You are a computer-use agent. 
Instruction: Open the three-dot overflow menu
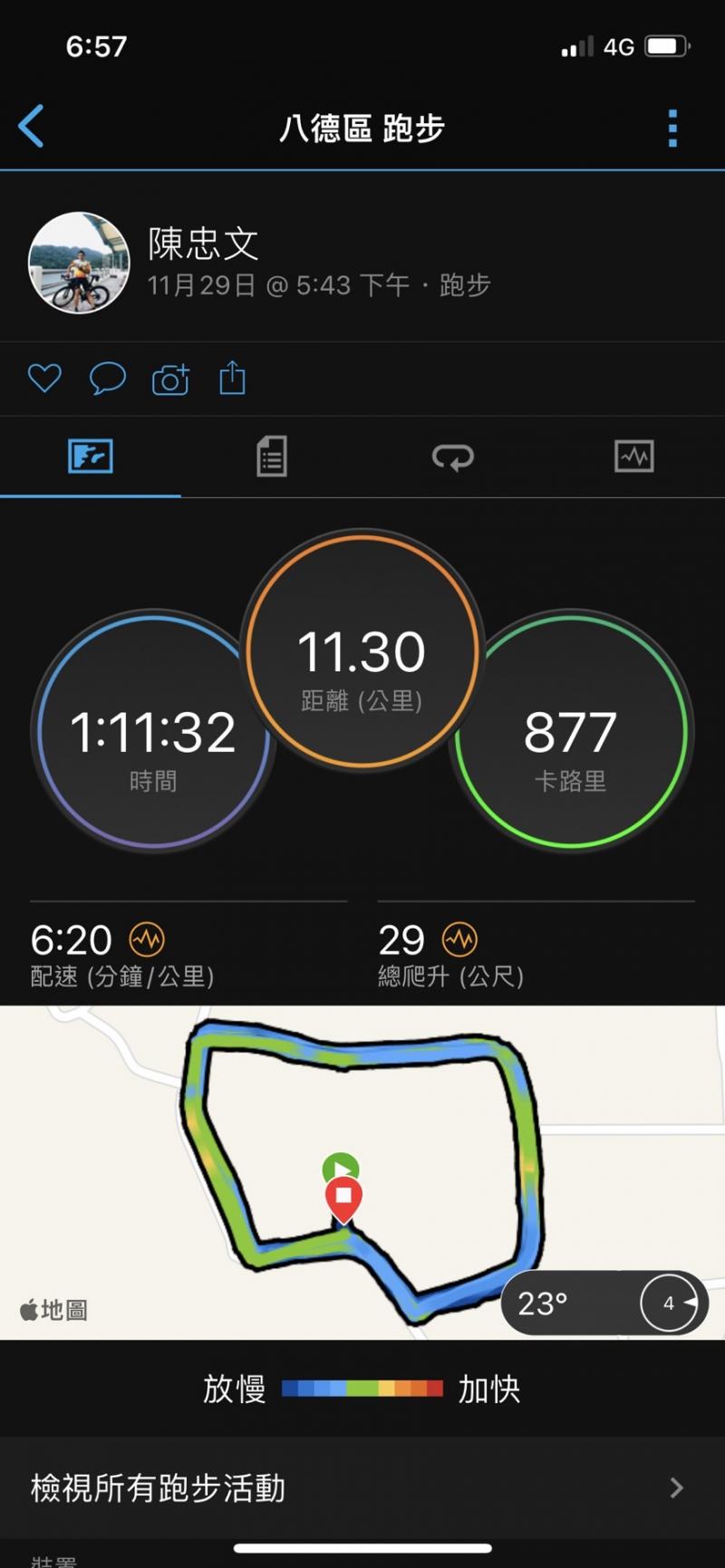pos(672,129)
